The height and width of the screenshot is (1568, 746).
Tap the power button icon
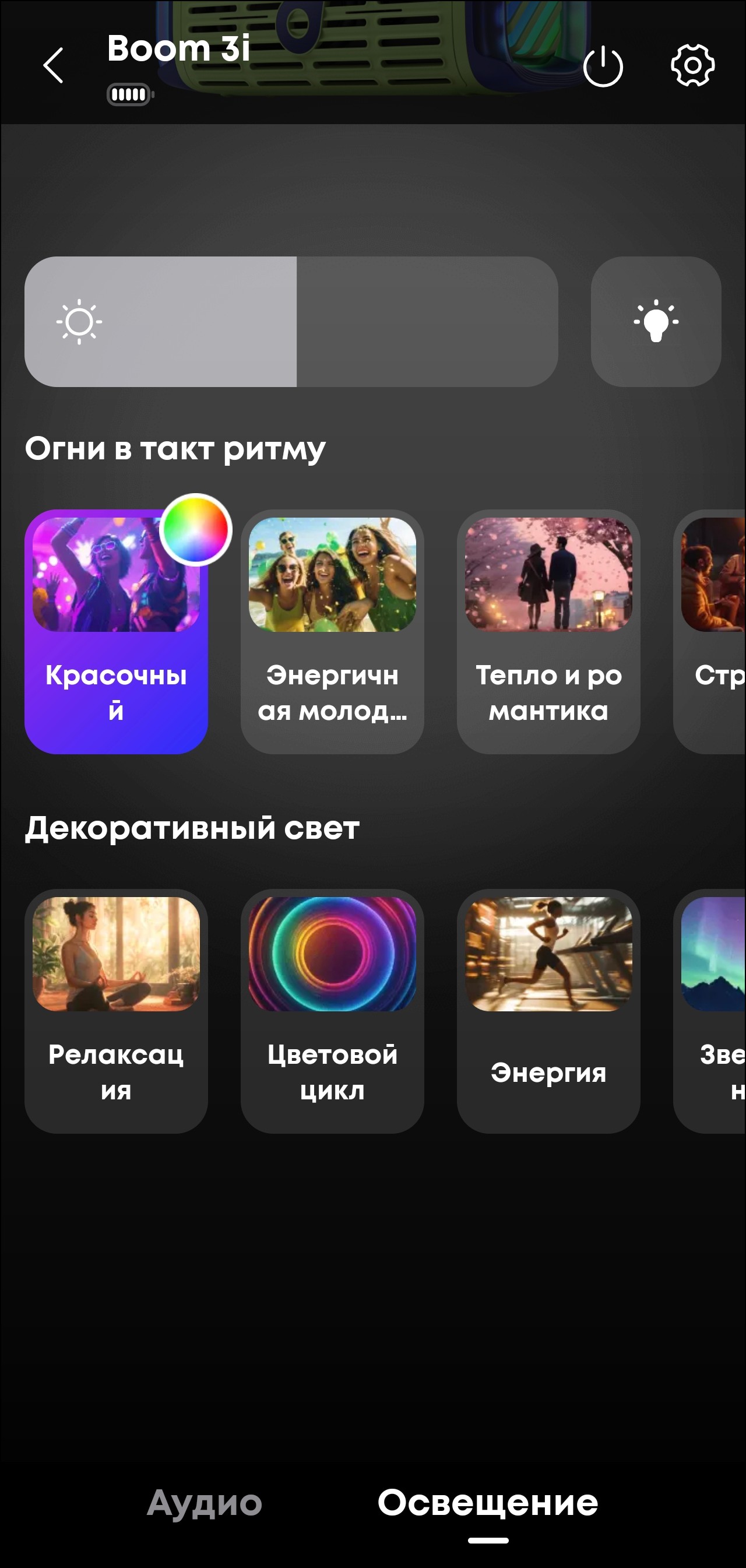coord(603,66)
